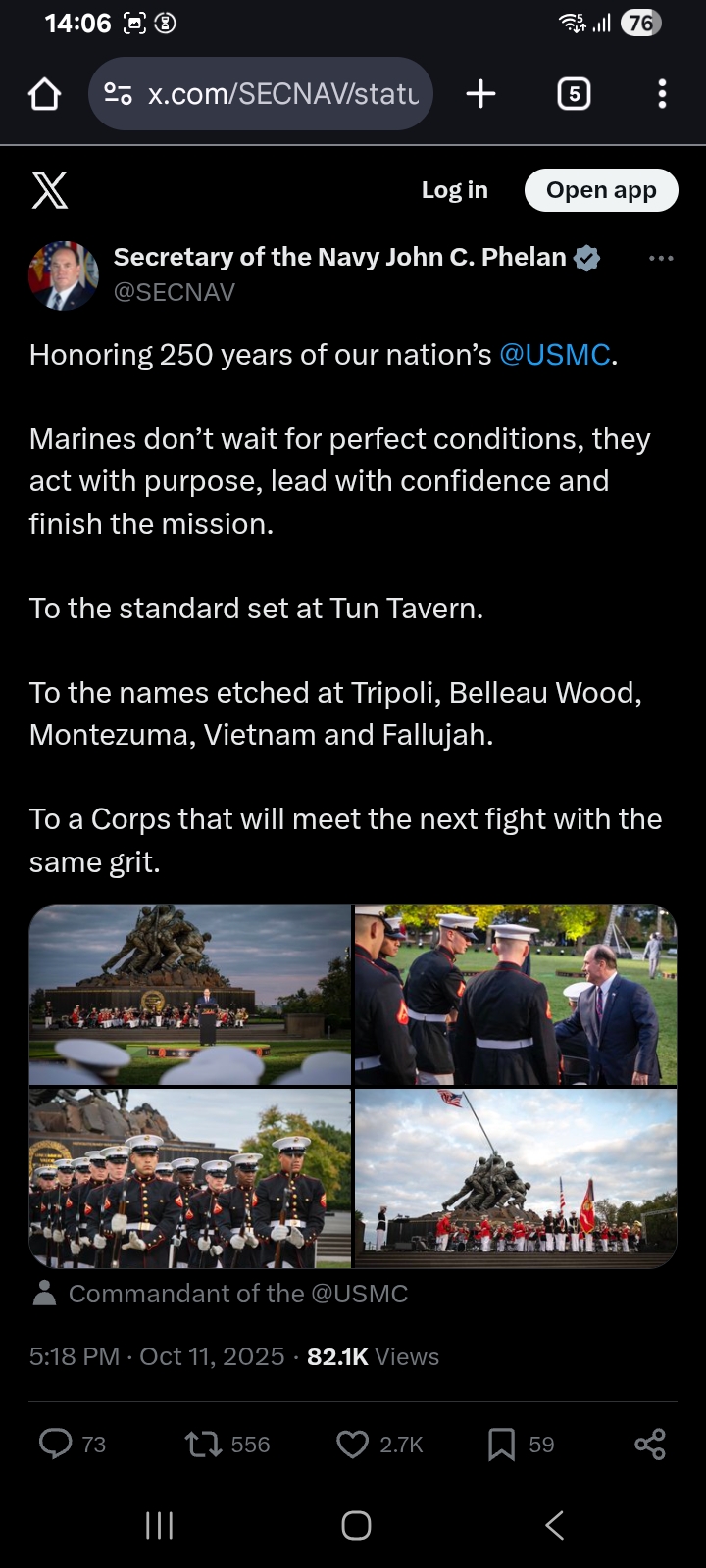Show the open tabs switcher
This screenshot has width=706, height=1568.
pos(574,94)
